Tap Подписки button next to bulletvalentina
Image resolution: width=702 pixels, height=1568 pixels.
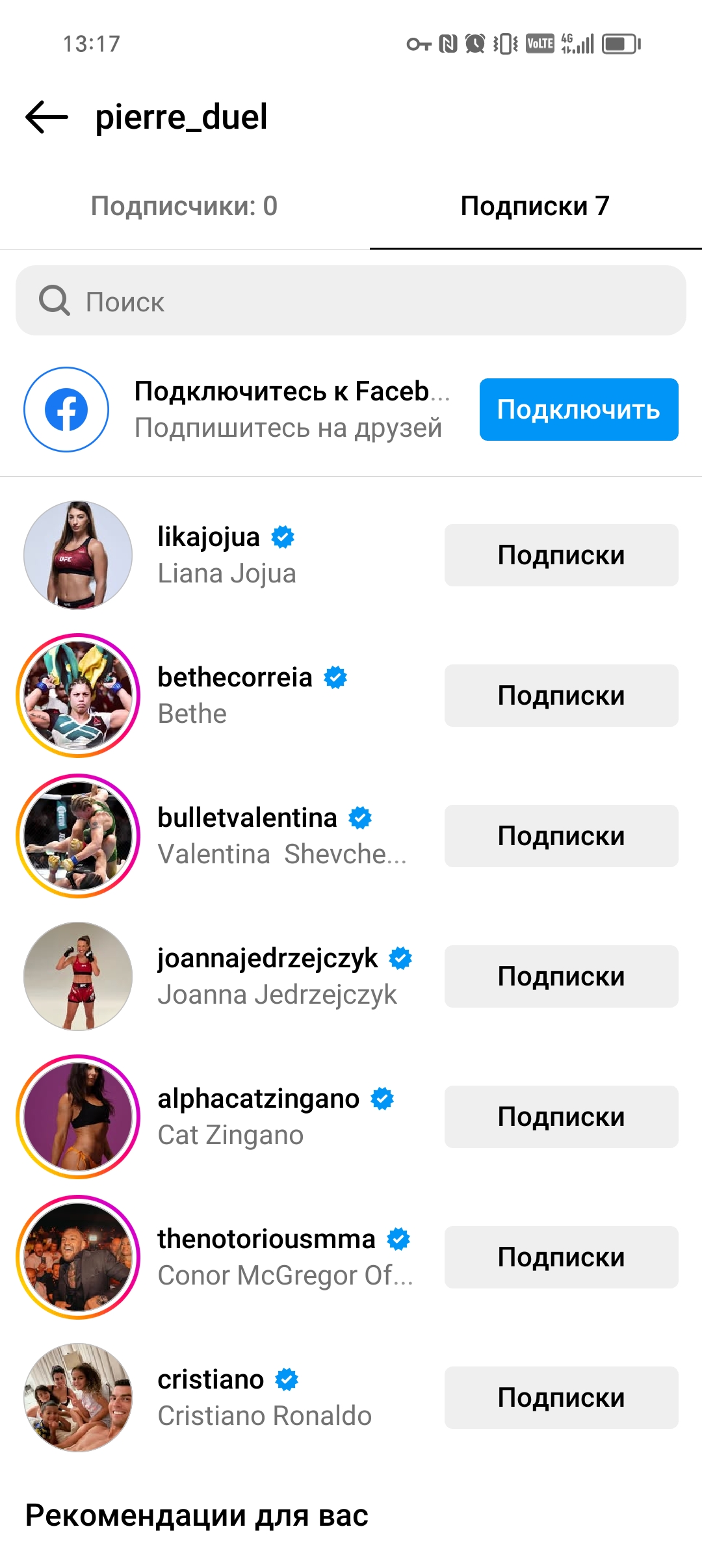coord(562,836)
